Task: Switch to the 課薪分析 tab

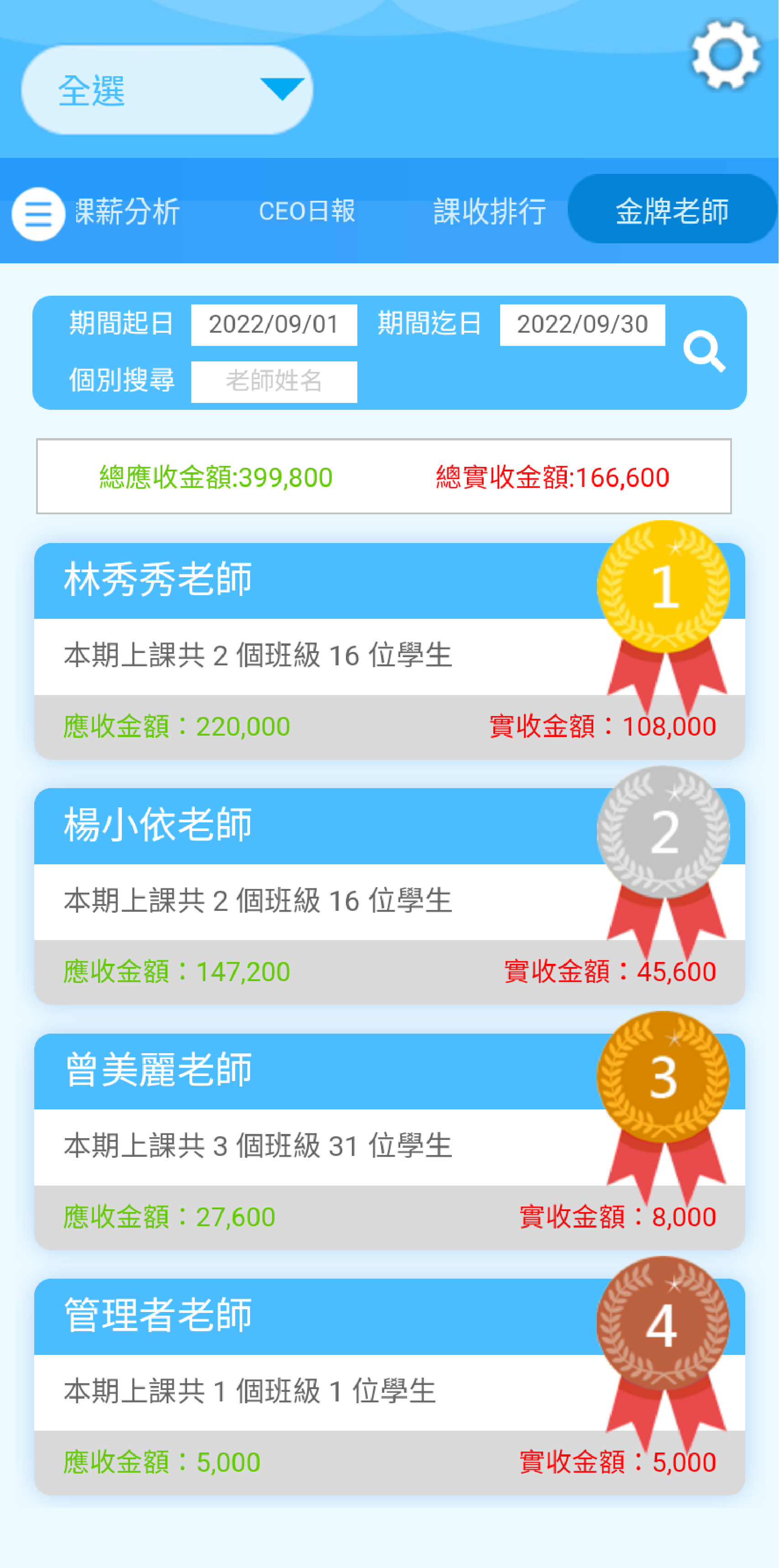Action: coord(127,212)
